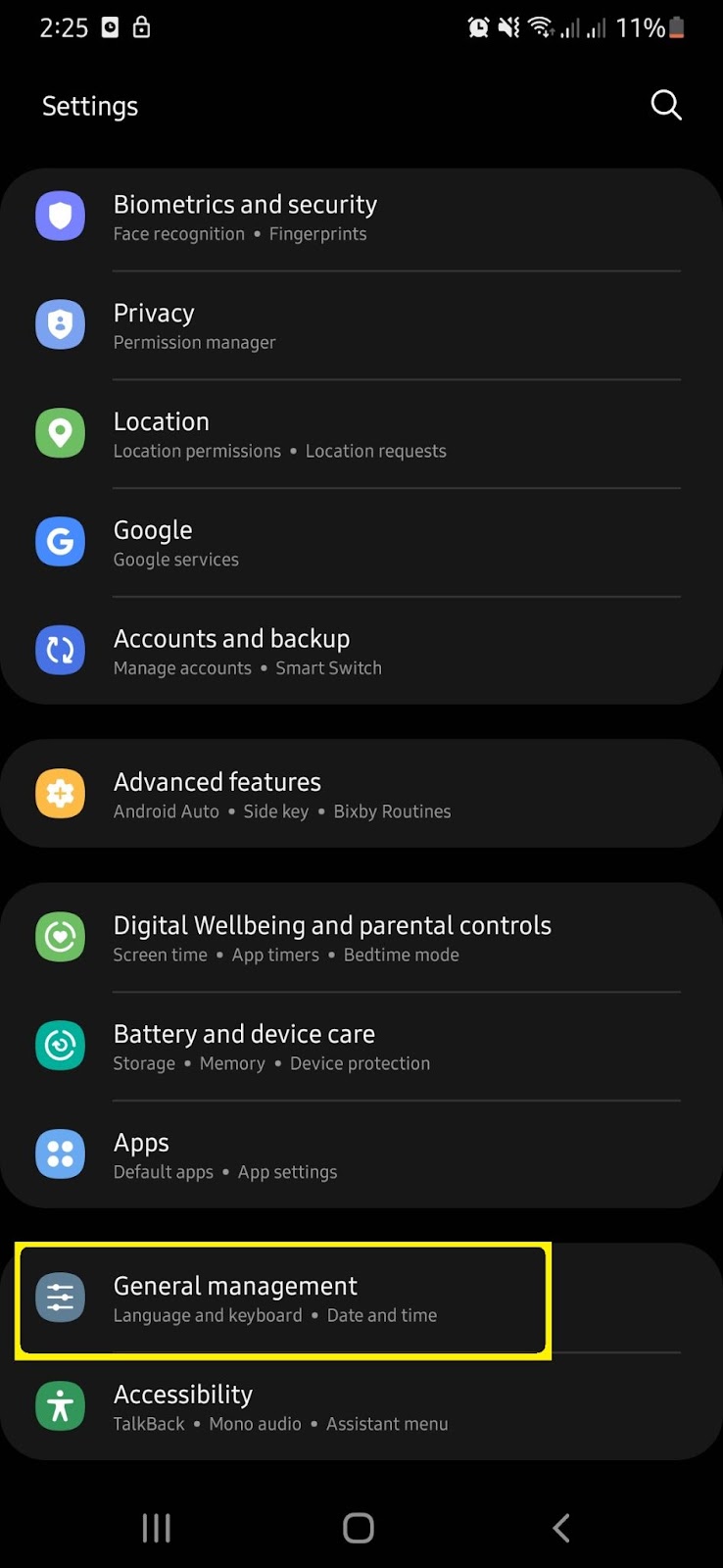
Task: Go to the home screen
Action: click(359, 1527)
